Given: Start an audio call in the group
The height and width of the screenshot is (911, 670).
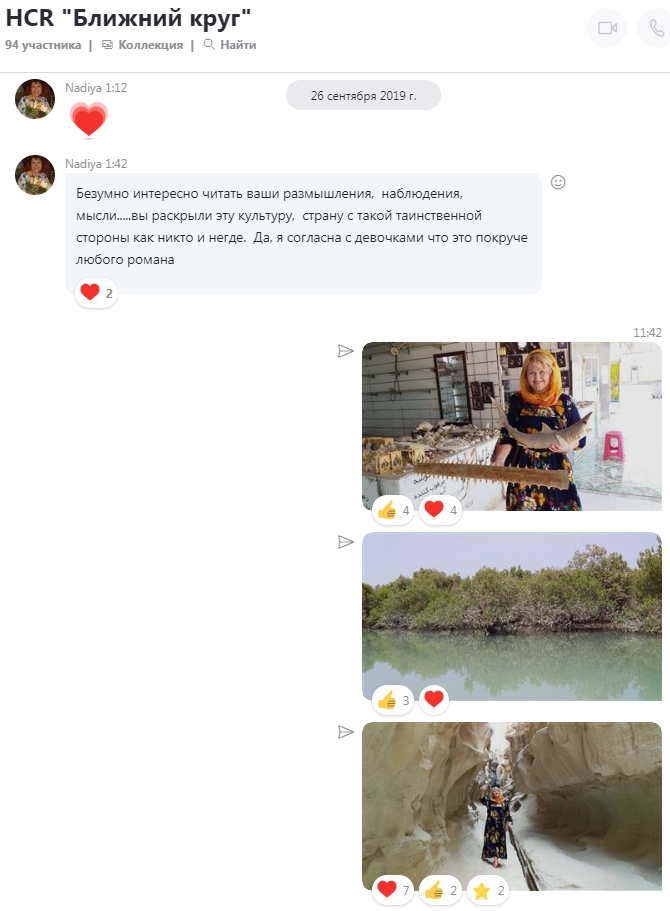Looking at the screenshot, I should click(655, 28).
